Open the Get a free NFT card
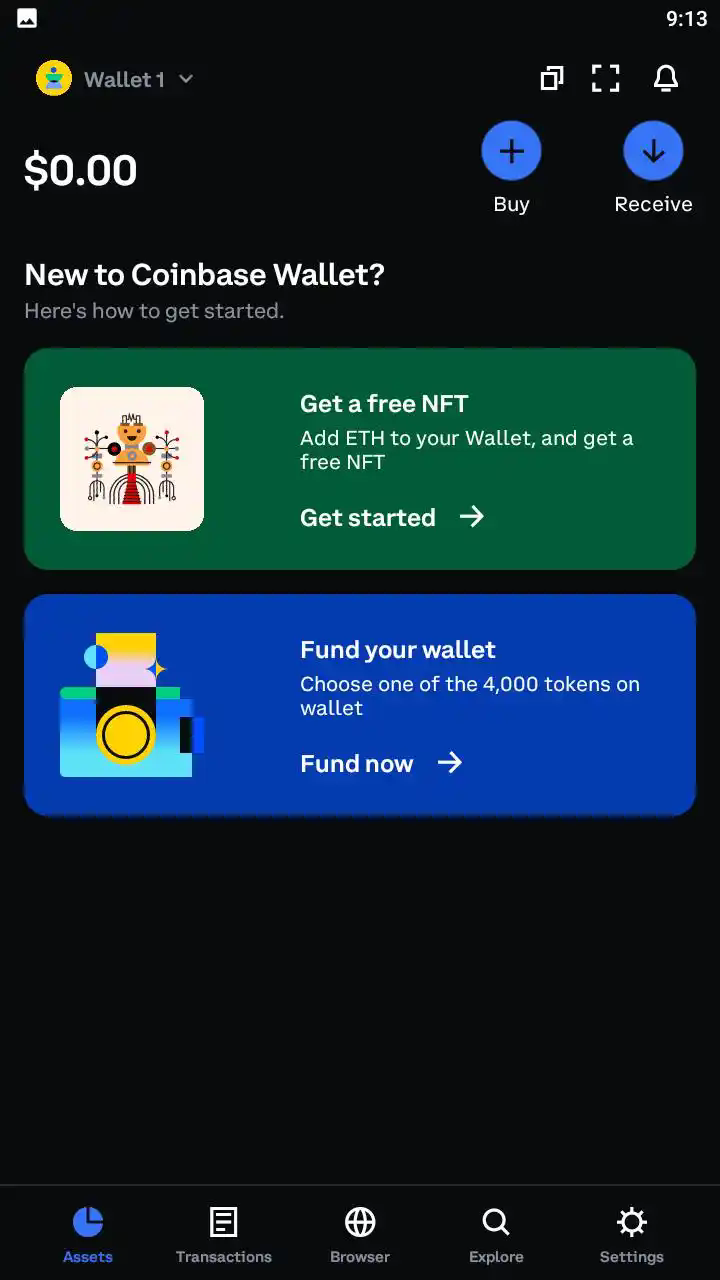Viewport: 720px width, 1280px height. click(x=360, y=459)
